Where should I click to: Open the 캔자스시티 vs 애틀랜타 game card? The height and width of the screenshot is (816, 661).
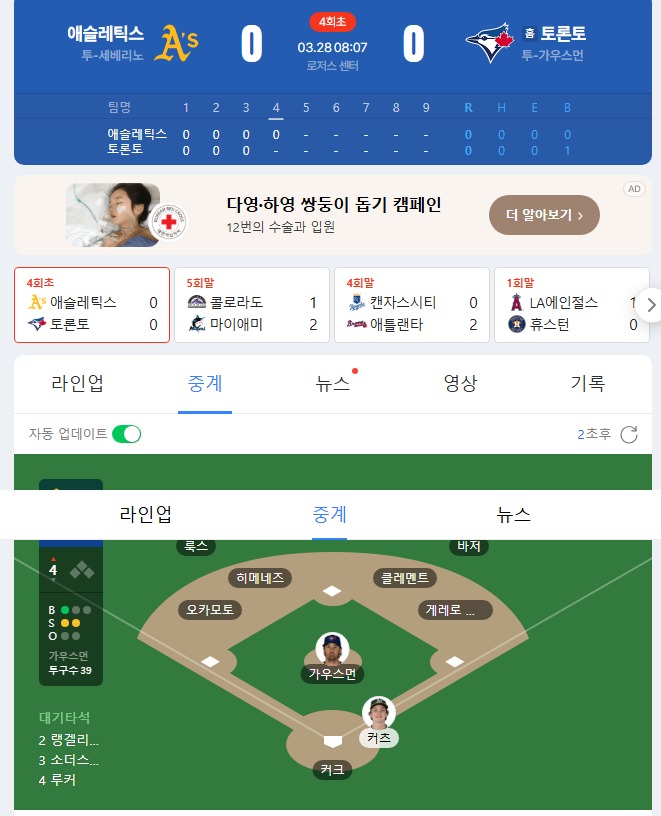(410, 305)
